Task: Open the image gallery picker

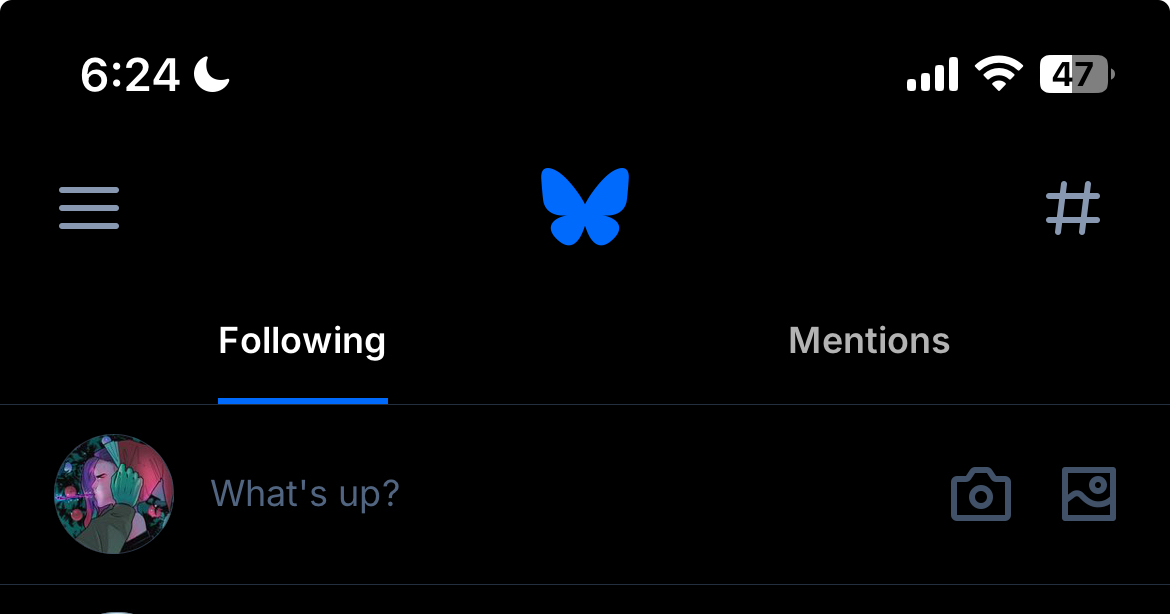Action: pos(1088,494)
